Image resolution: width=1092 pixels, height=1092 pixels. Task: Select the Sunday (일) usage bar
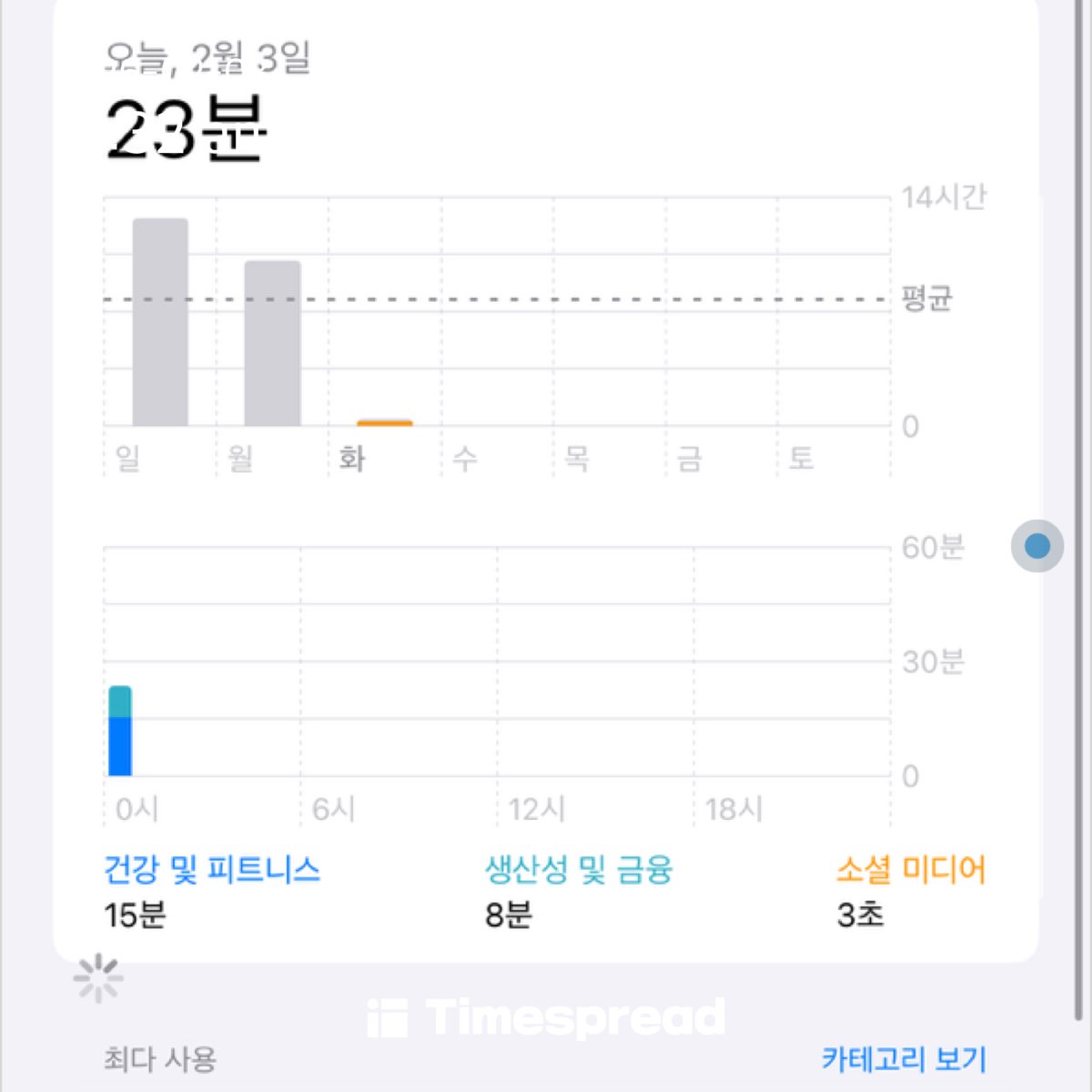(x=160, y=322)
